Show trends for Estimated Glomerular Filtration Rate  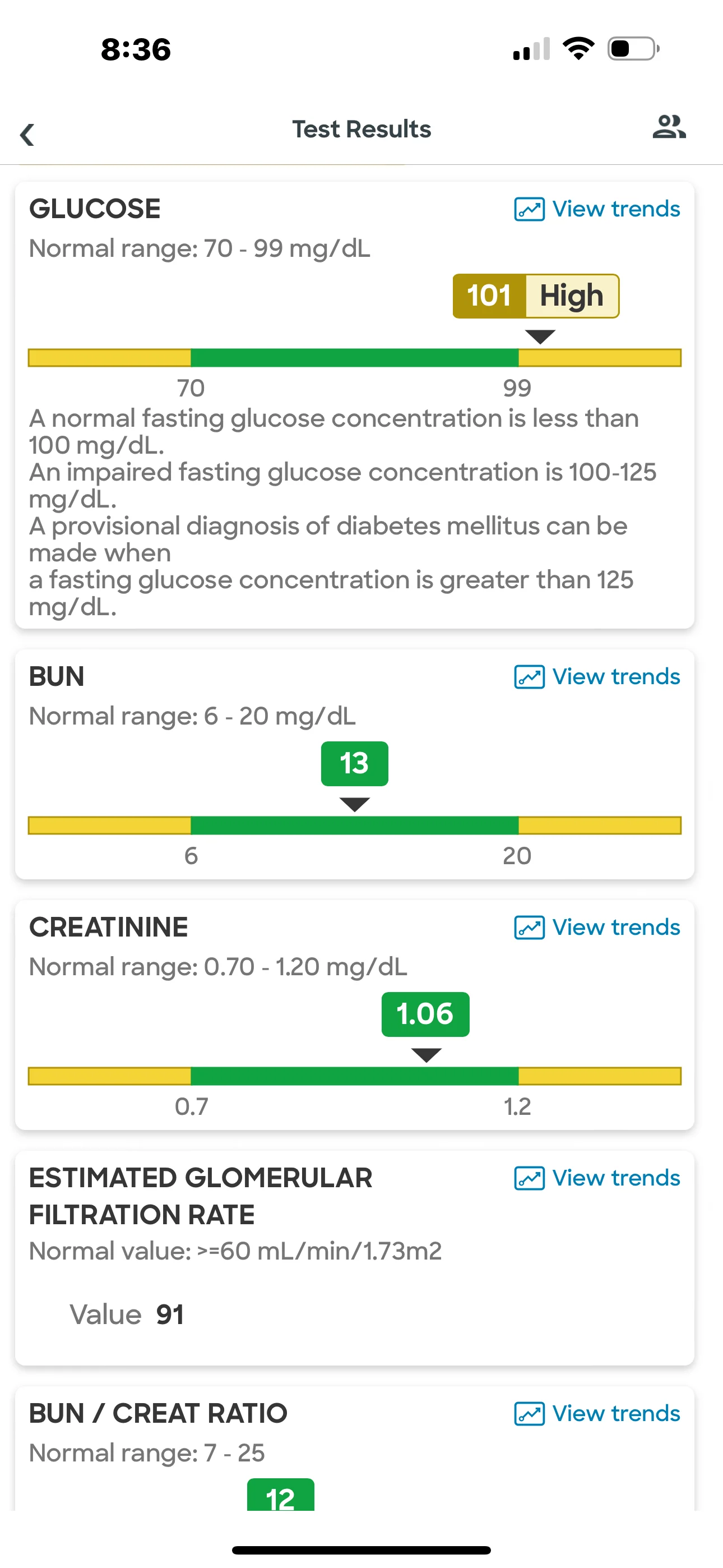tap(597, 1178)
